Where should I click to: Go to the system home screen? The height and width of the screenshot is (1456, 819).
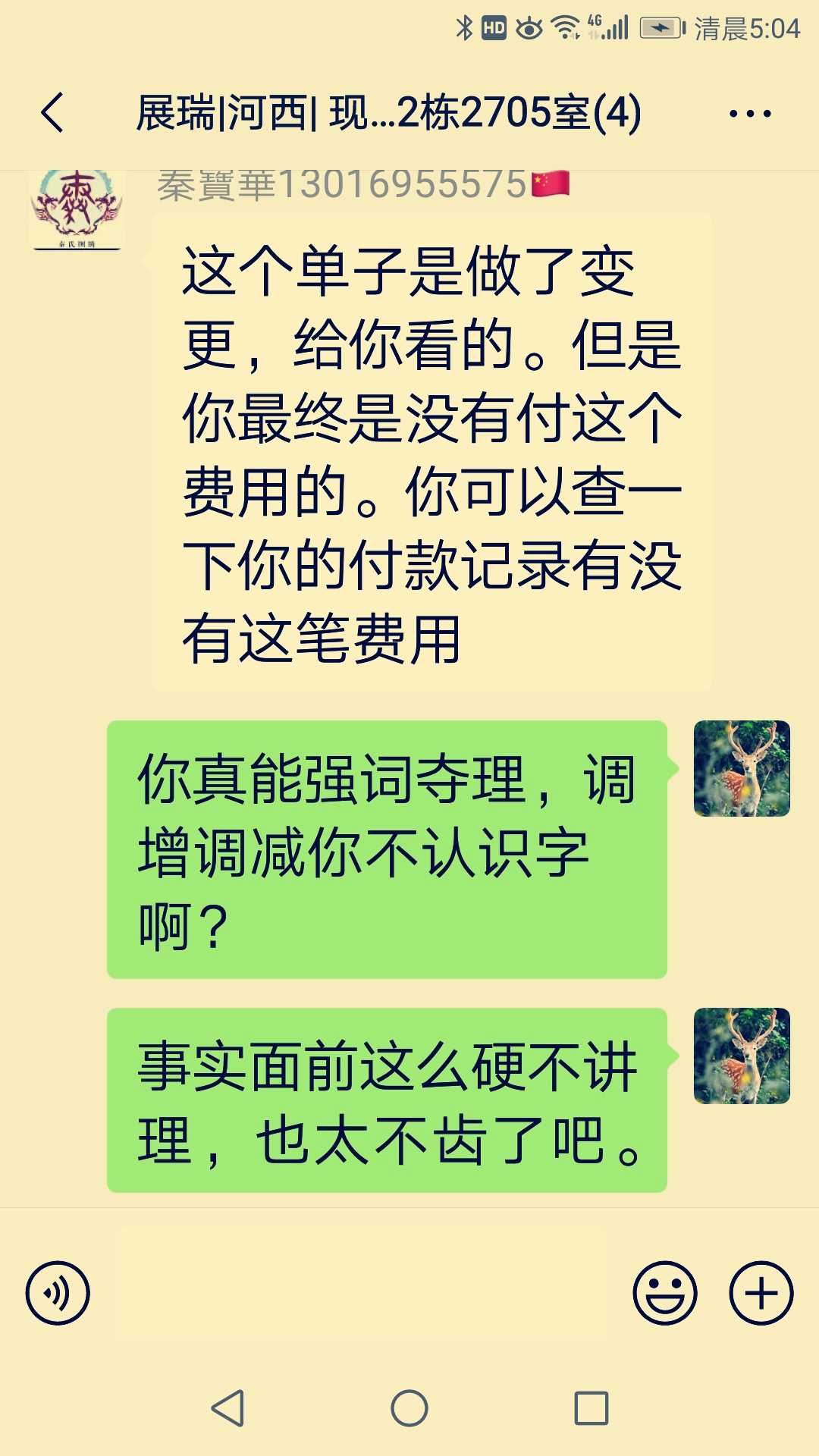[x=409, y=1409]
